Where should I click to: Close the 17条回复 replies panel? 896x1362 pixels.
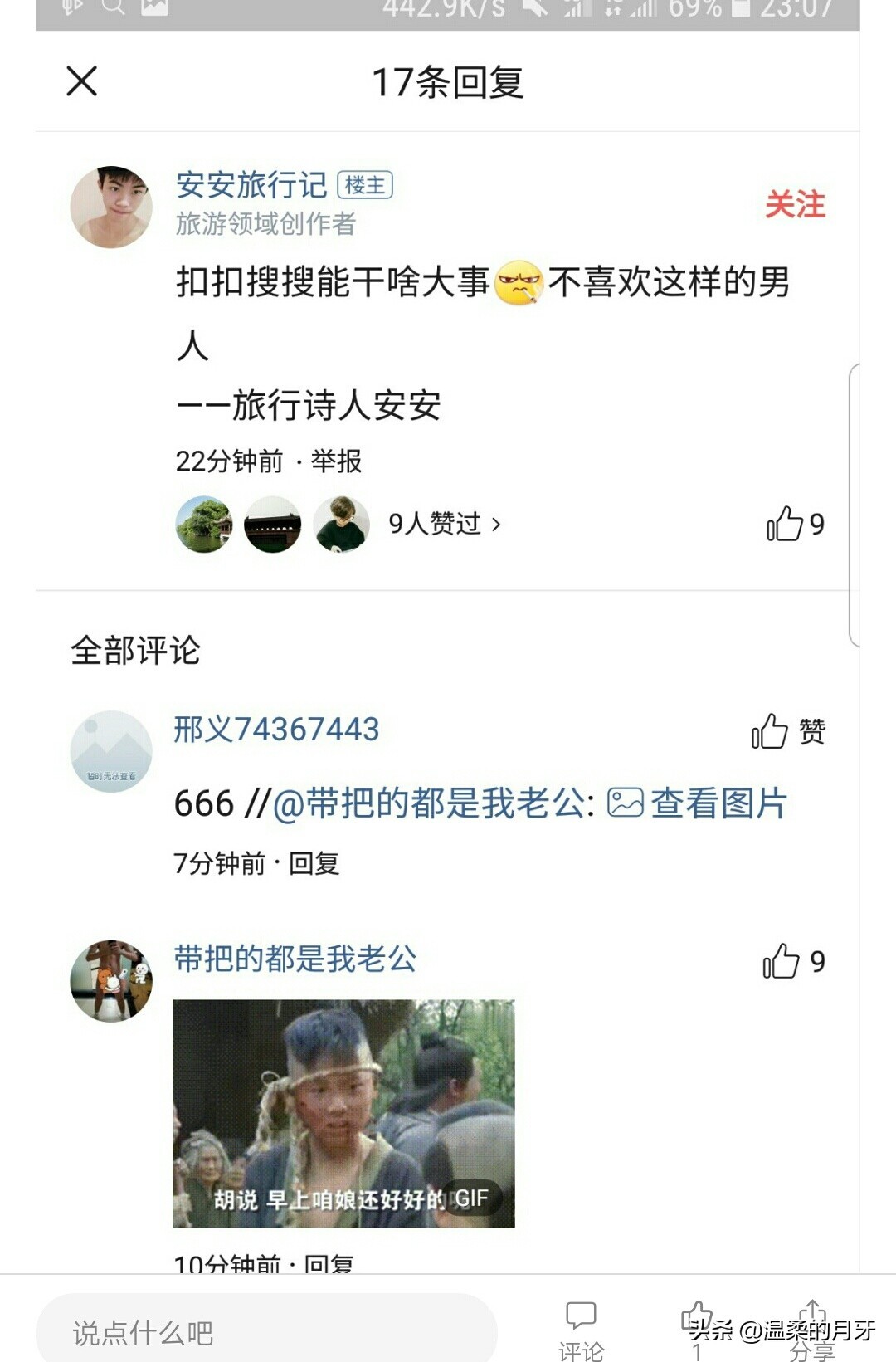click(81, 81)
